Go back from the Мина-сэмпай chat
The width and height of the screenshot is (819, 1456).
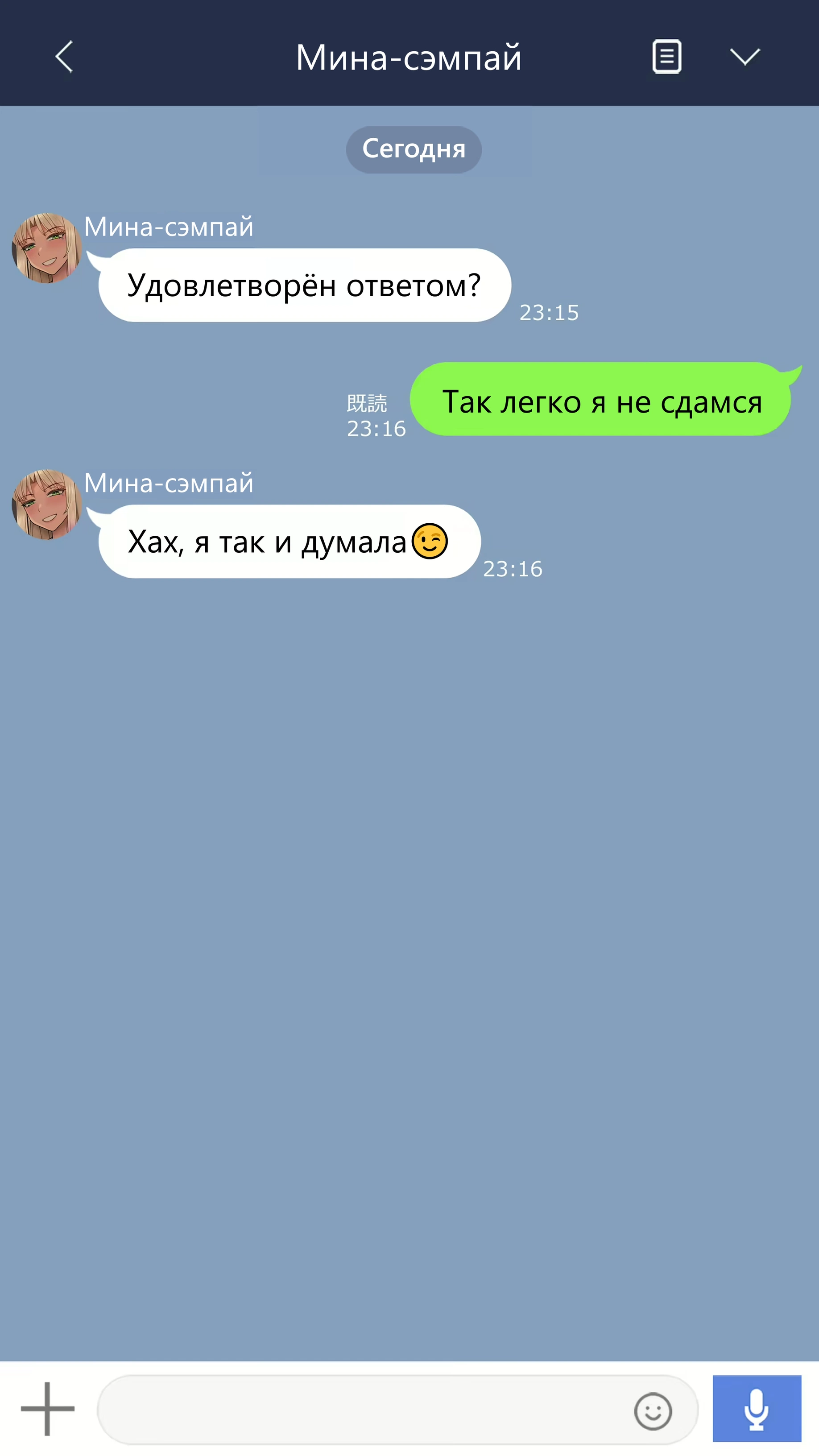tap(64, 57)
